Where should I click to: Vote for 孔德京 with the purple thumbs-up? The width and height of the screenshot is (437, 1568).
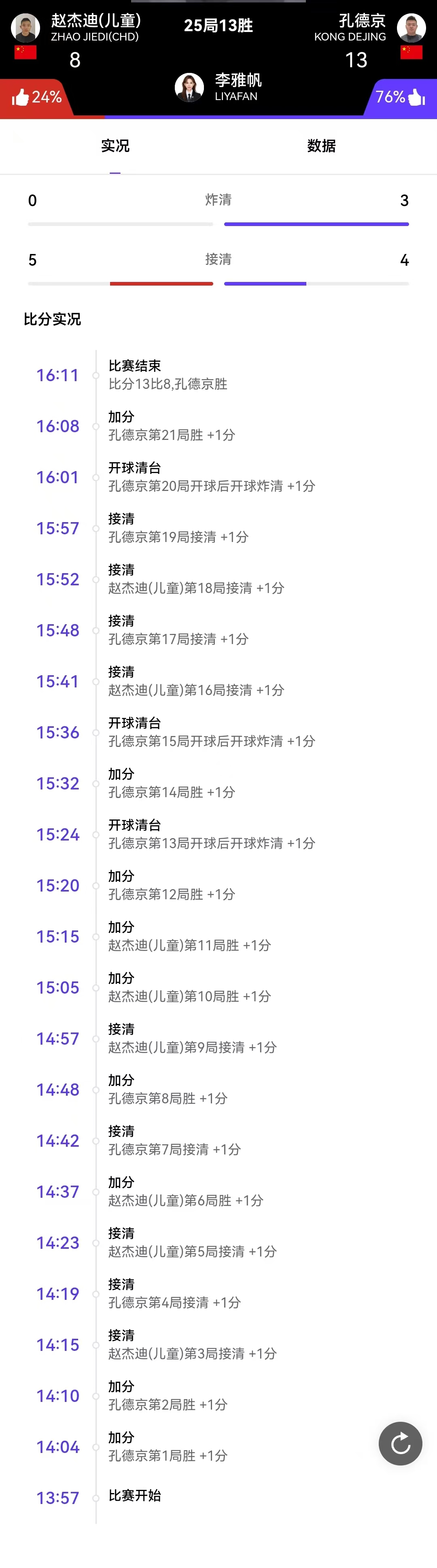(x=416, y=97)
